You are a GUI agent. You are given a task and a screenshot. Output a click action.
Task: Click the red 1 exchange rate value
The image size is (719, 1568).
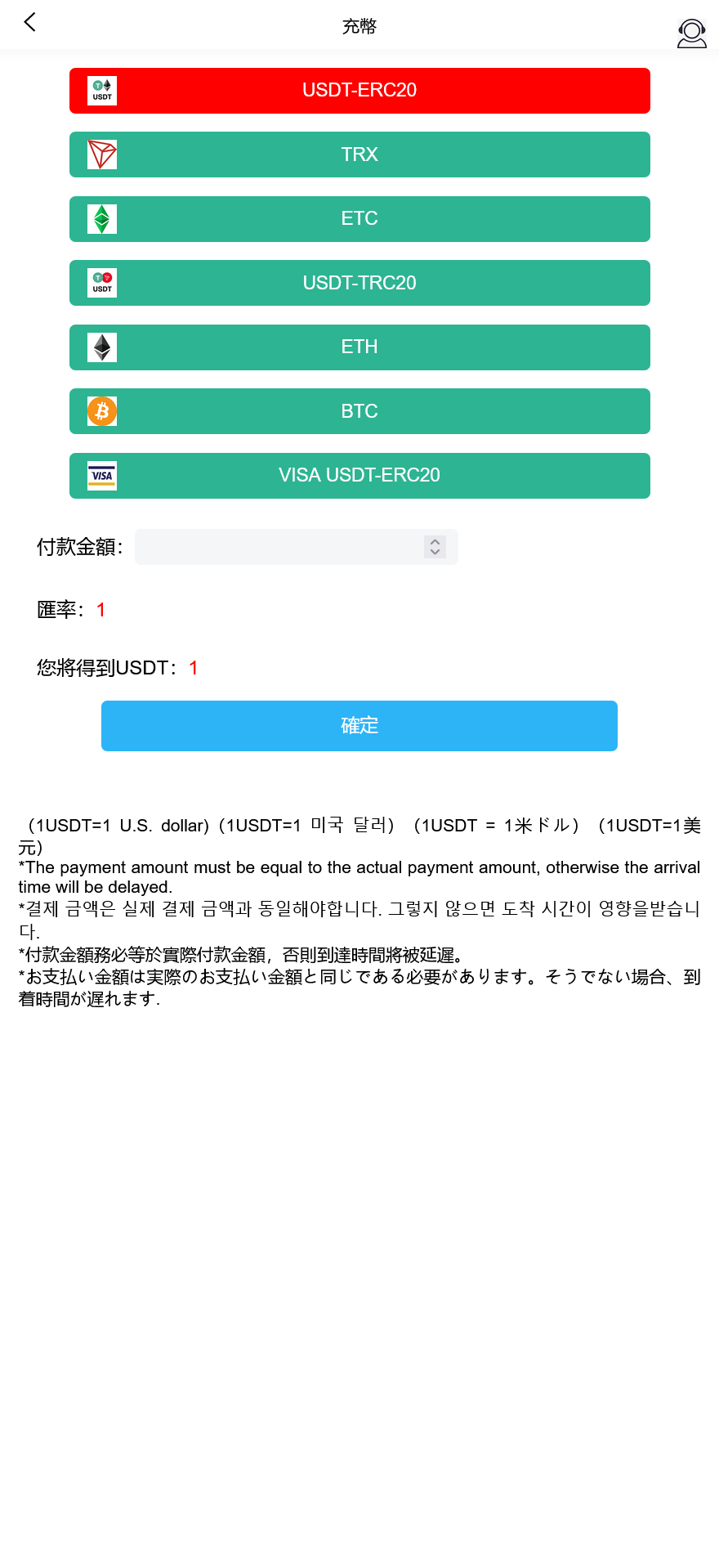coord(100,608)
